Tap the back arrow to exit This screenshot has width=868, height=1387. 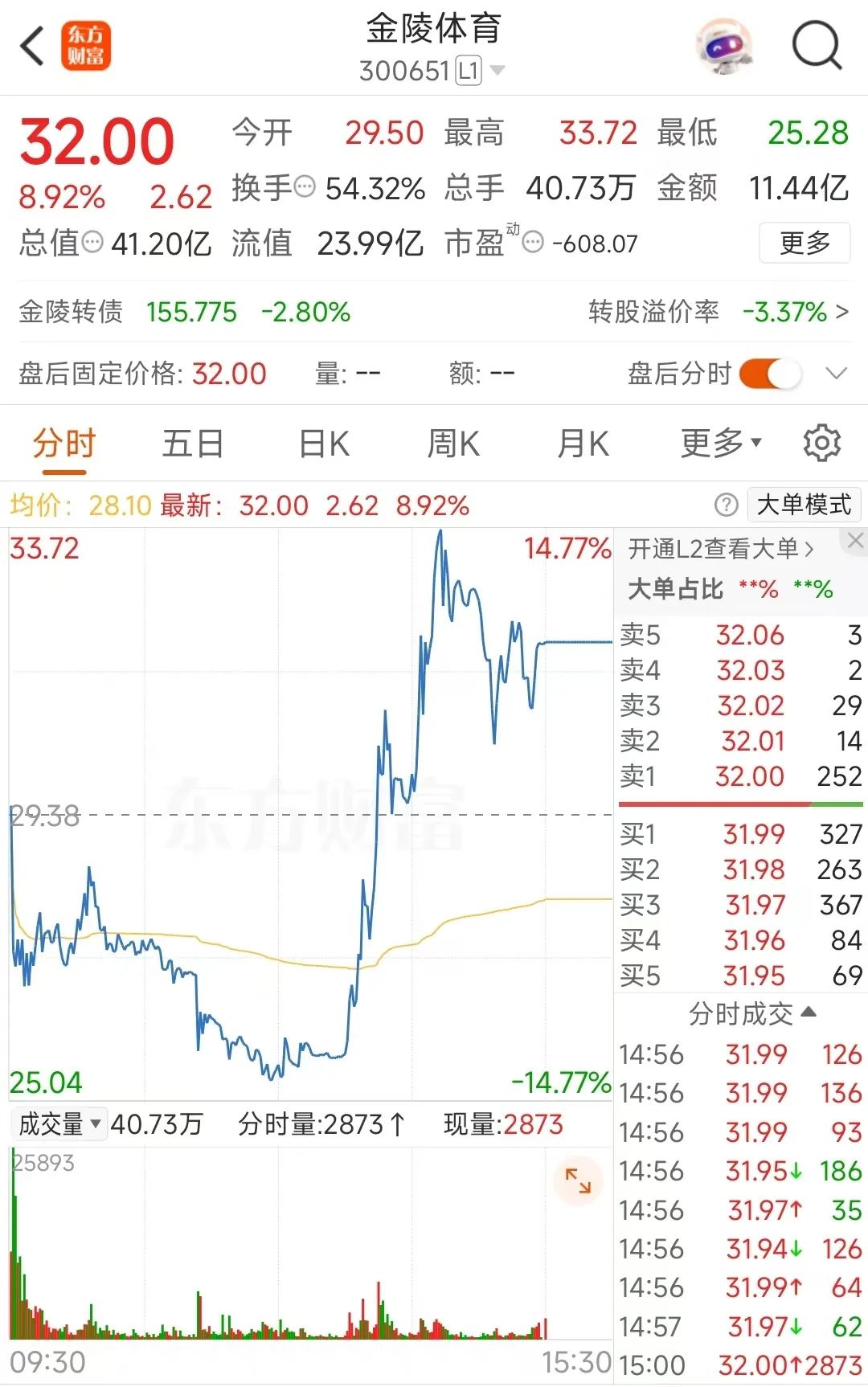click(x=31, y=46)
